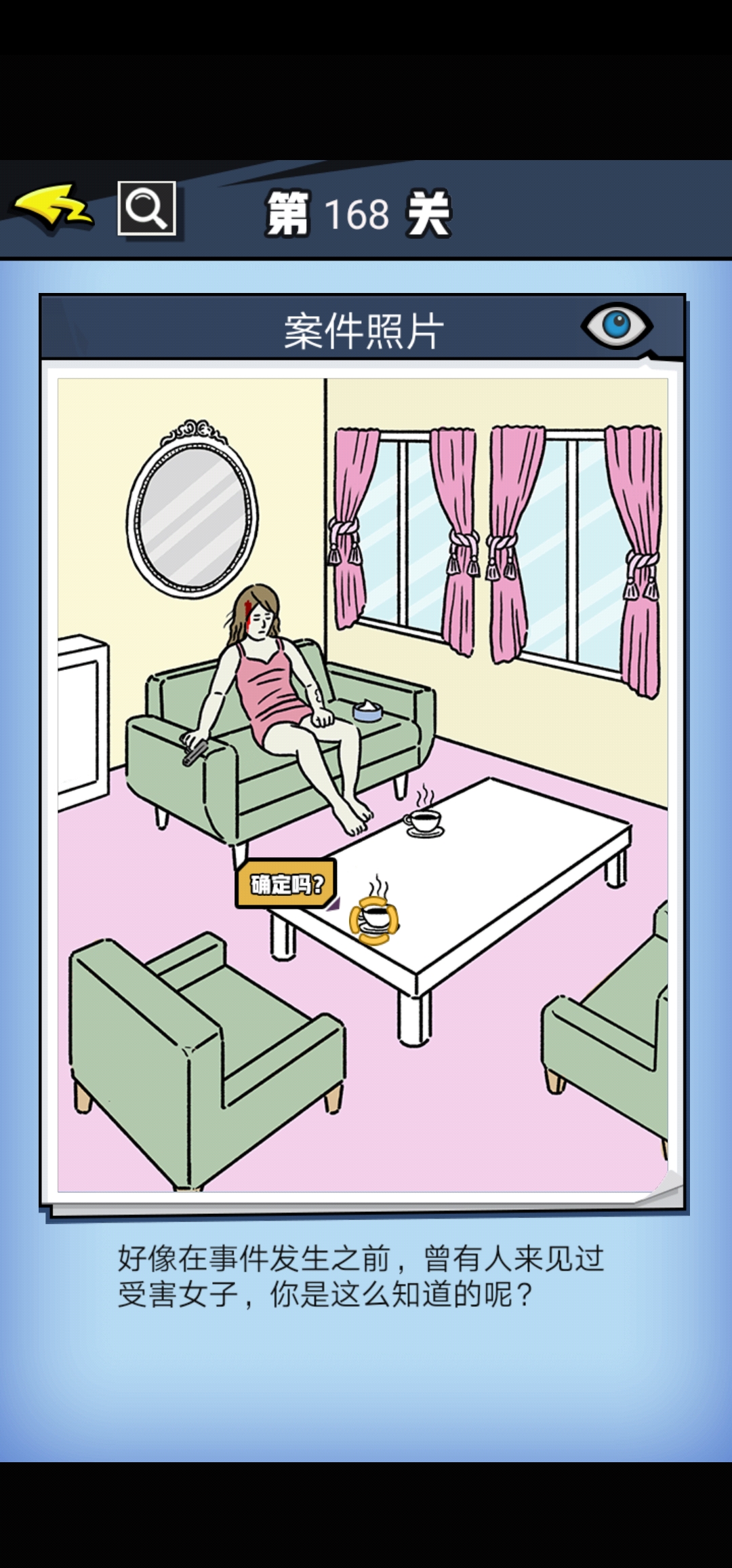Toggle the eye icon on case photo

click(616, 326)
